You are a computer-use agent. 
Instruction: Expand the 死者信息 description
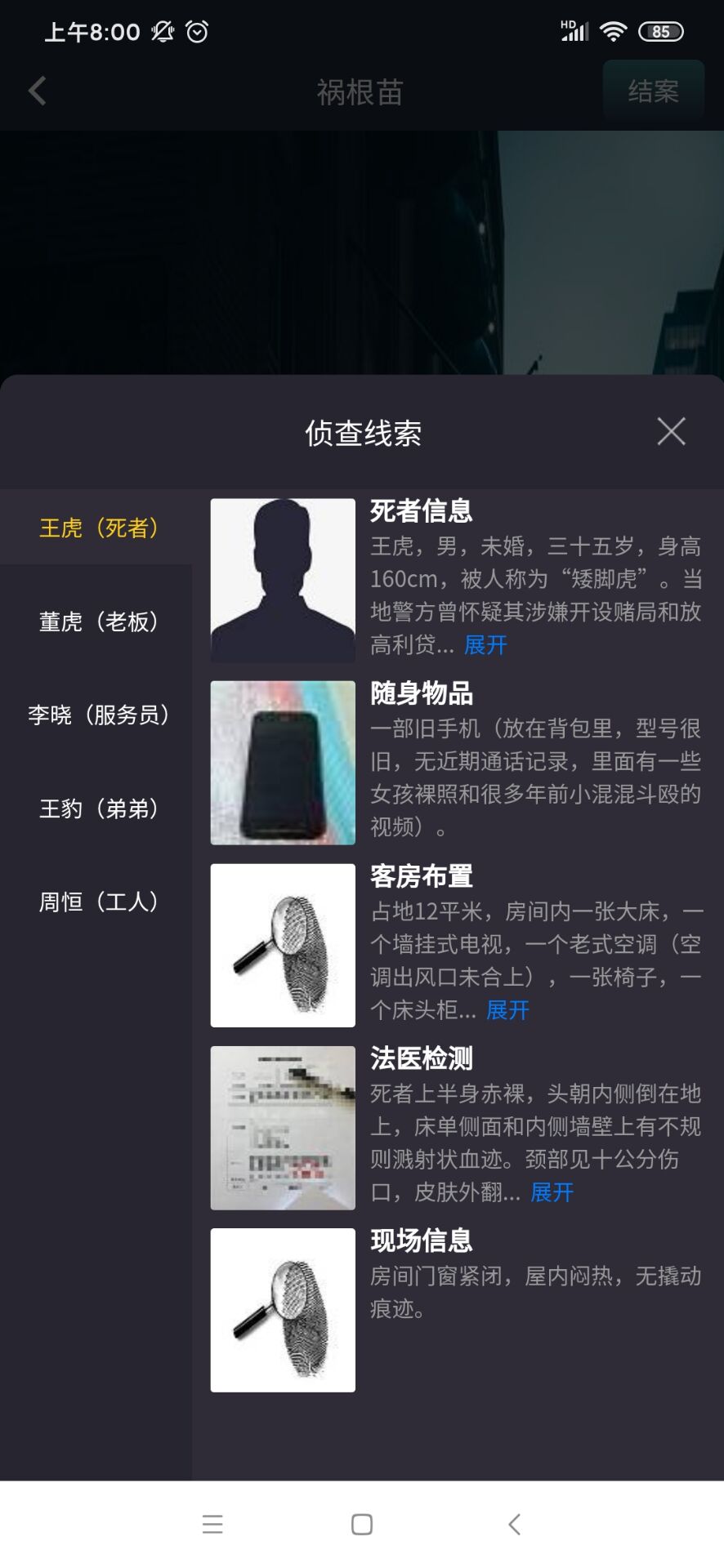pyautogui.click(x=485, y=645)
